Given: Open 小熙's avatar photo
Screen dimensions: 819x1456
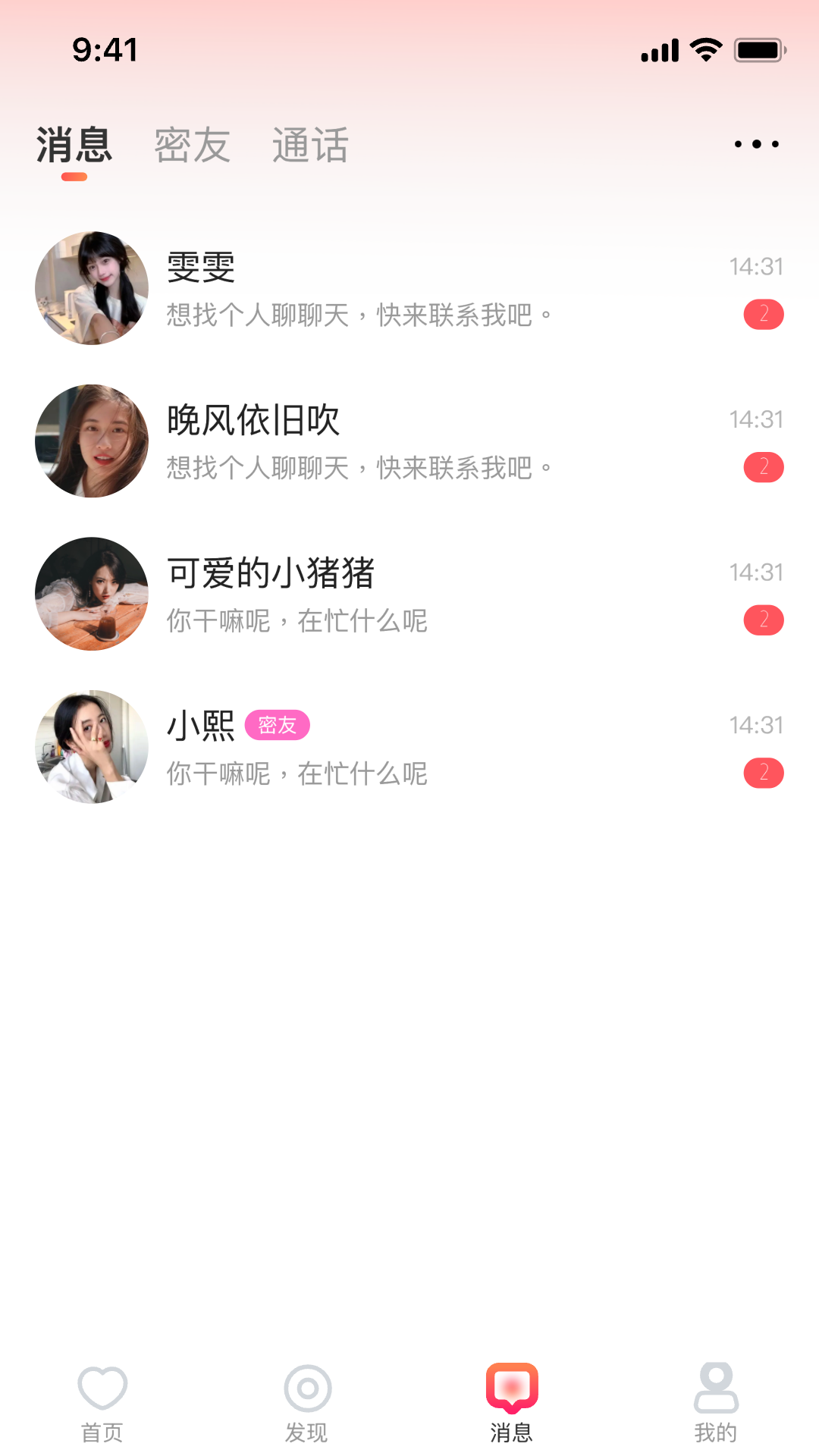Looking at the screenshot, I should (x=91, y=747).
